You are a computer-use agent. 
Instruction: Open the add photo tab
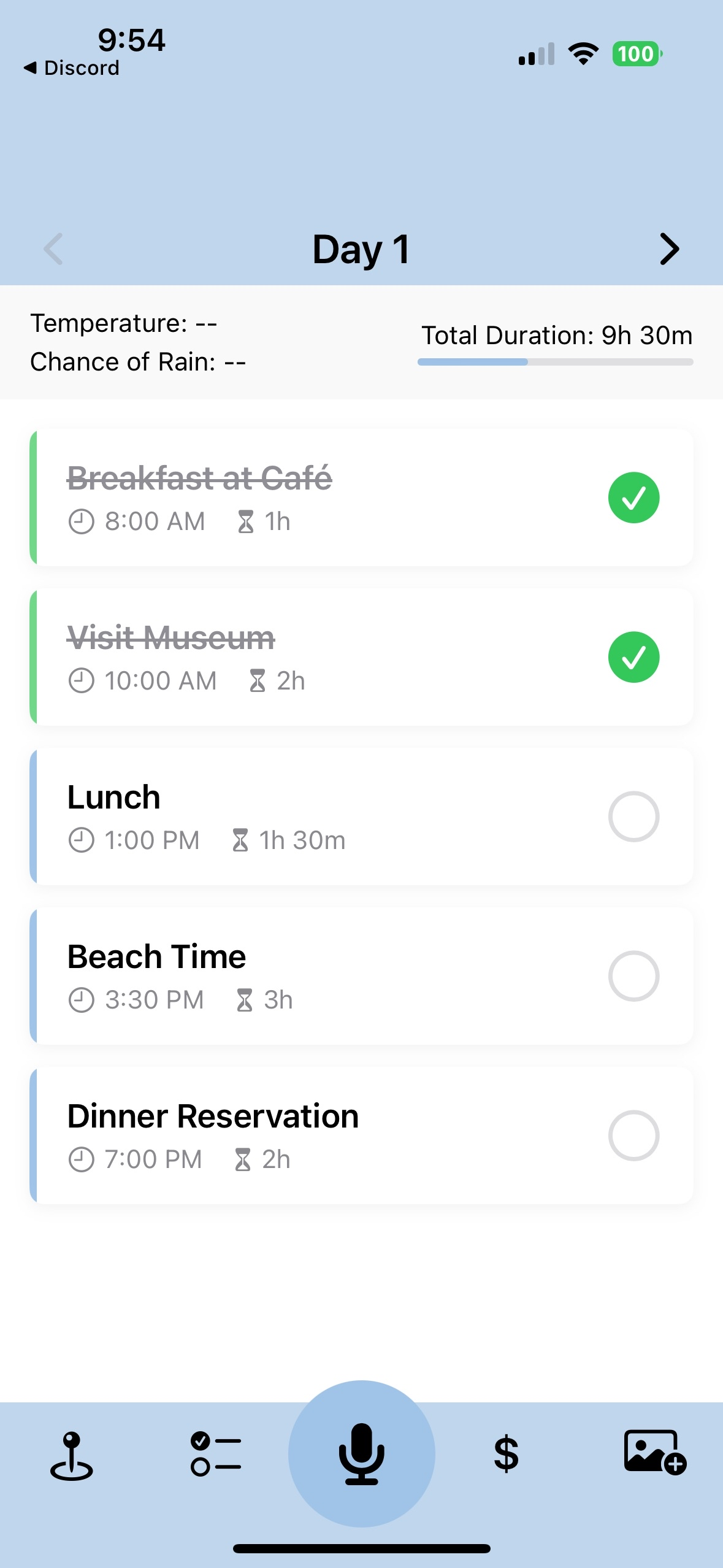click(654, 1453)
